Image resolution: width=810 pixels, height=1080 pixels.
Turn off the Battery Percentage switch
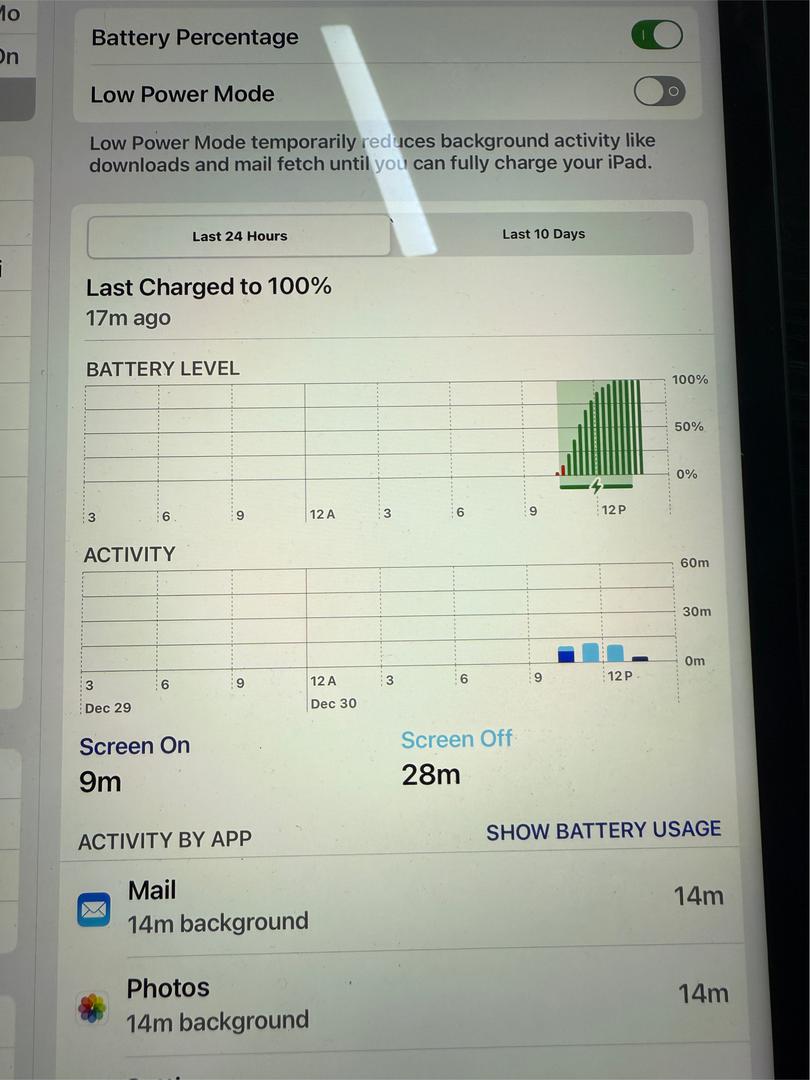tap(657, 36)
